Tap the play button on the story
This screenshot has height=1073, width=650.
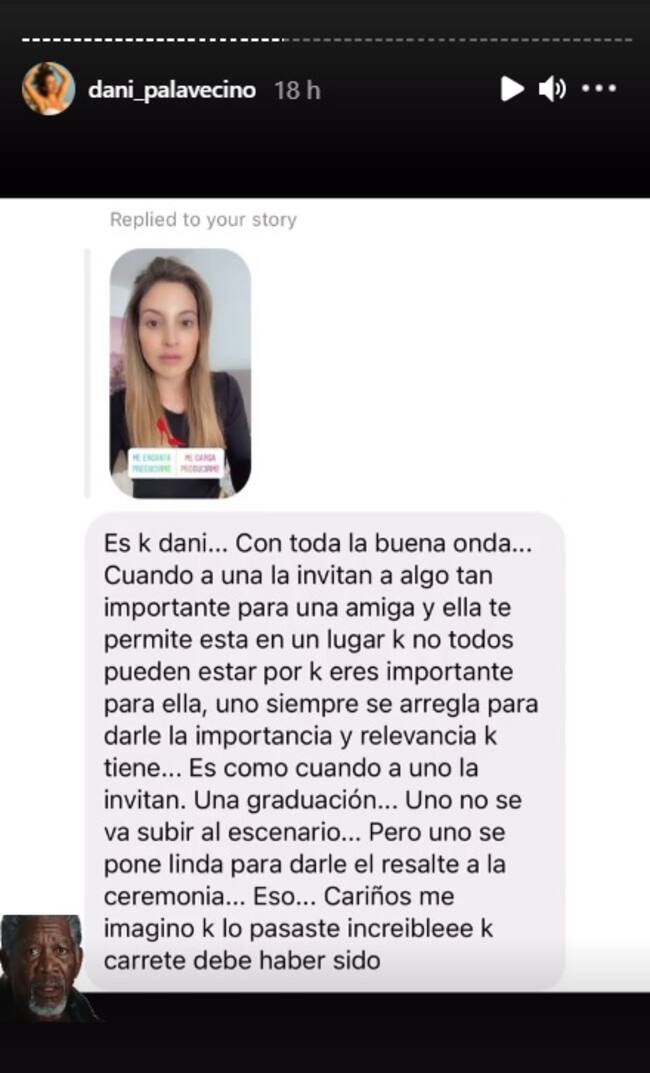point(512,89)
